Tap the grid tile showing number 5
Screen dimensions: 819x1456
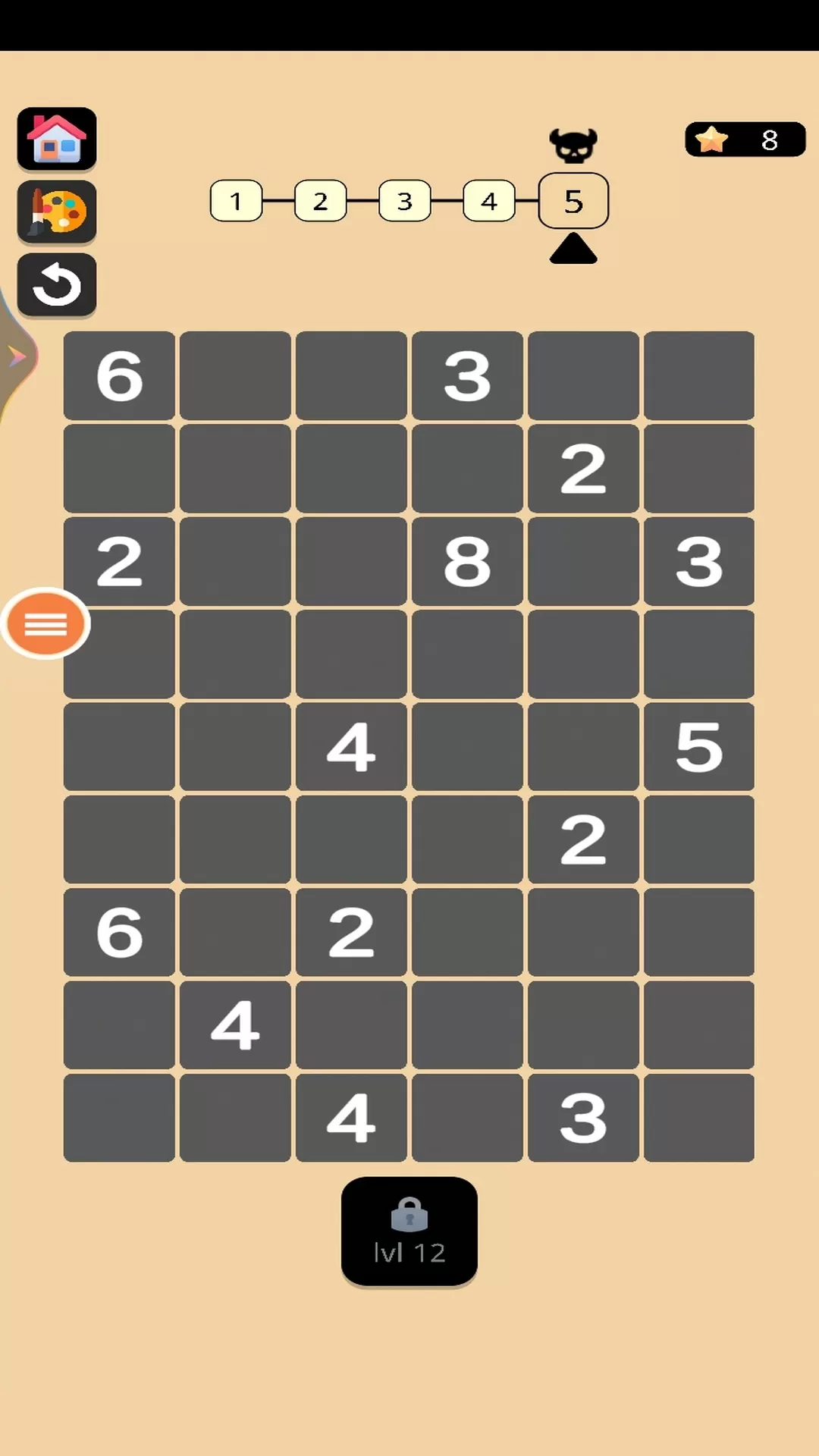[699, 747]
